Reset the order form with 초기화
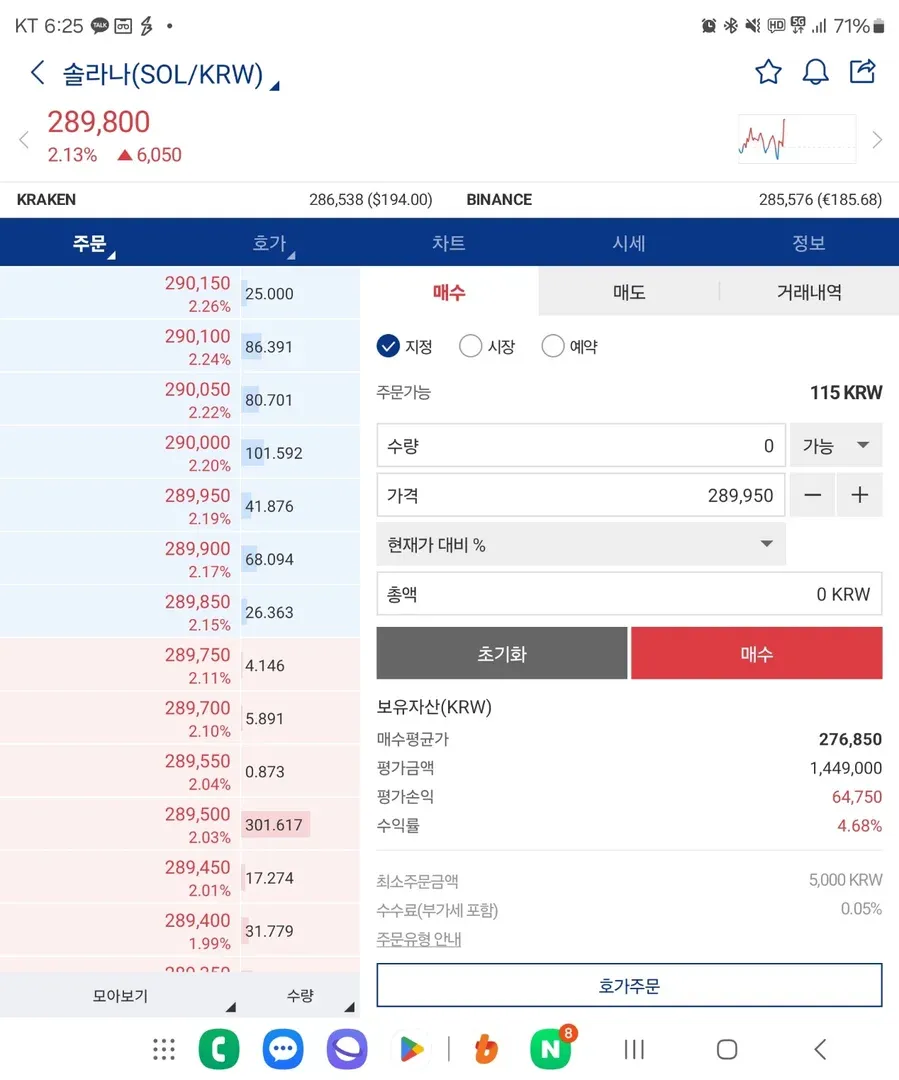 click(x=502, y=654)
